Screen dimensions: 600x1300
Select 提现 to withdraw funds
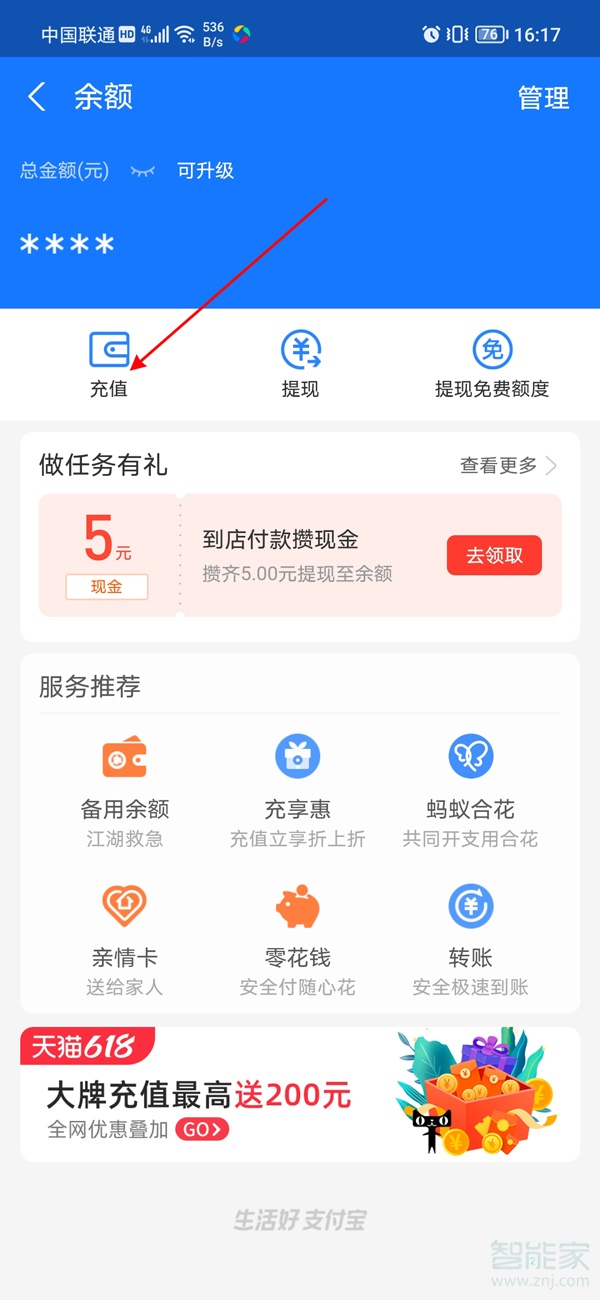coord(300,364)
